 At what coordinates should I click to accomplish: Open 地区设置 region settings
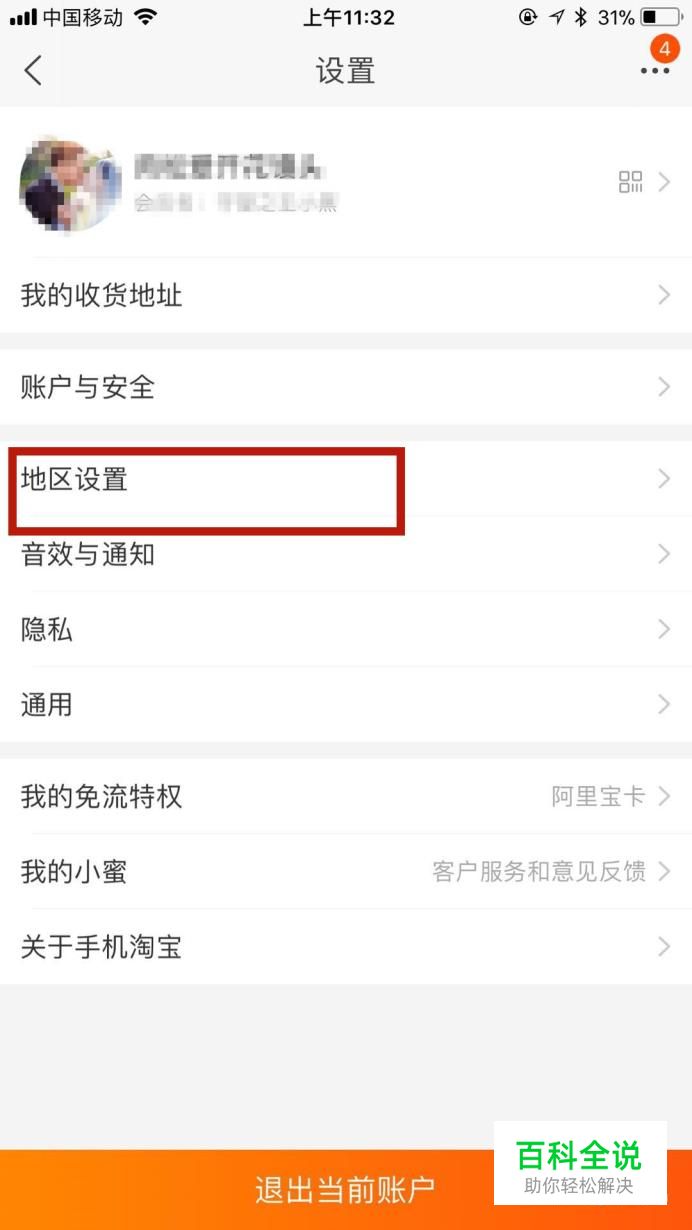(345, 480)
